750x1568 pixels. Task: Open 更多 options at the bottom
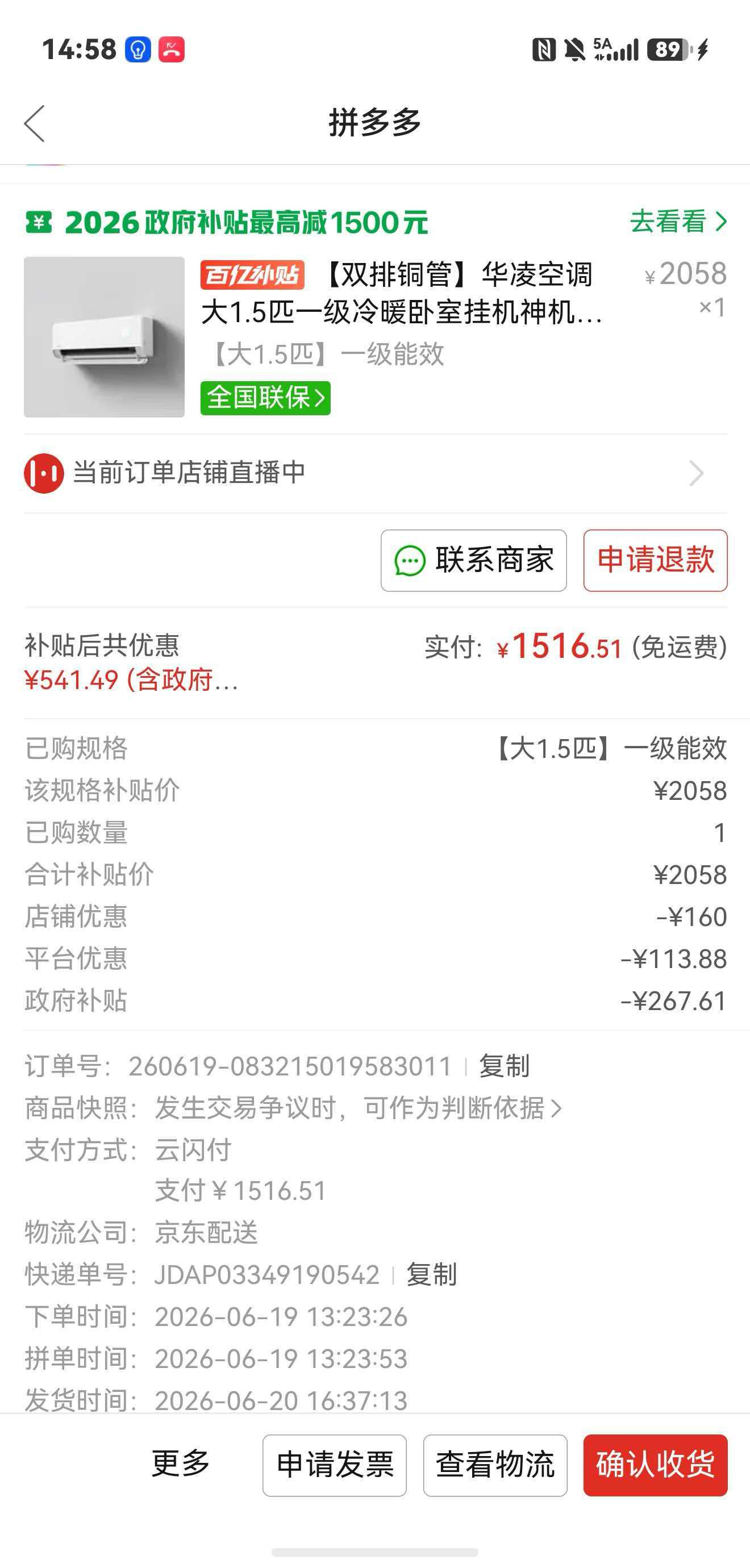click(180, 1464)
